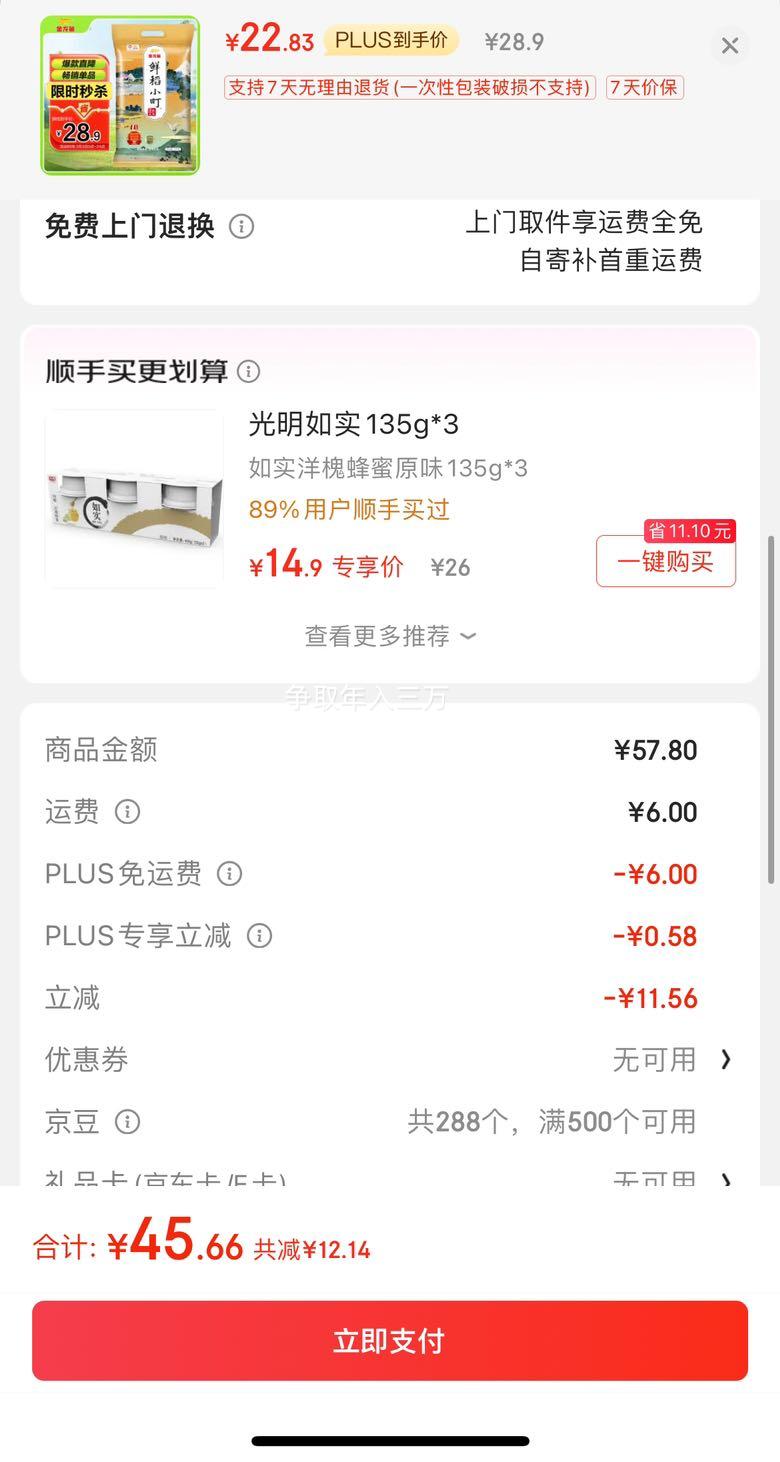
Task: Tap 立即支付 to pay now
Action: [x=390, y=1341]
